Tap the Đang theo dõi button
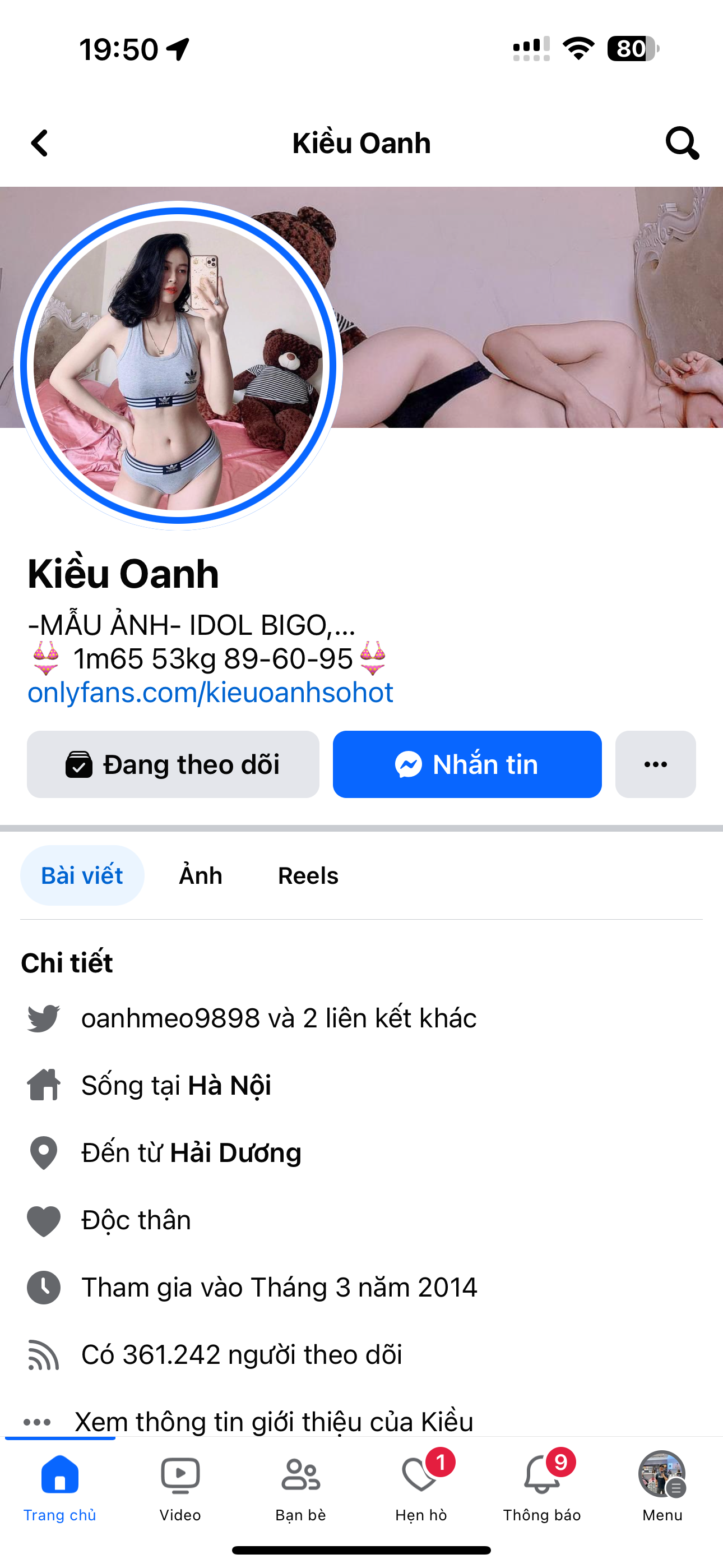Image resolution: width=723 pixels, height=1568 pixels. pyautogui.click(x=173, y=764)
